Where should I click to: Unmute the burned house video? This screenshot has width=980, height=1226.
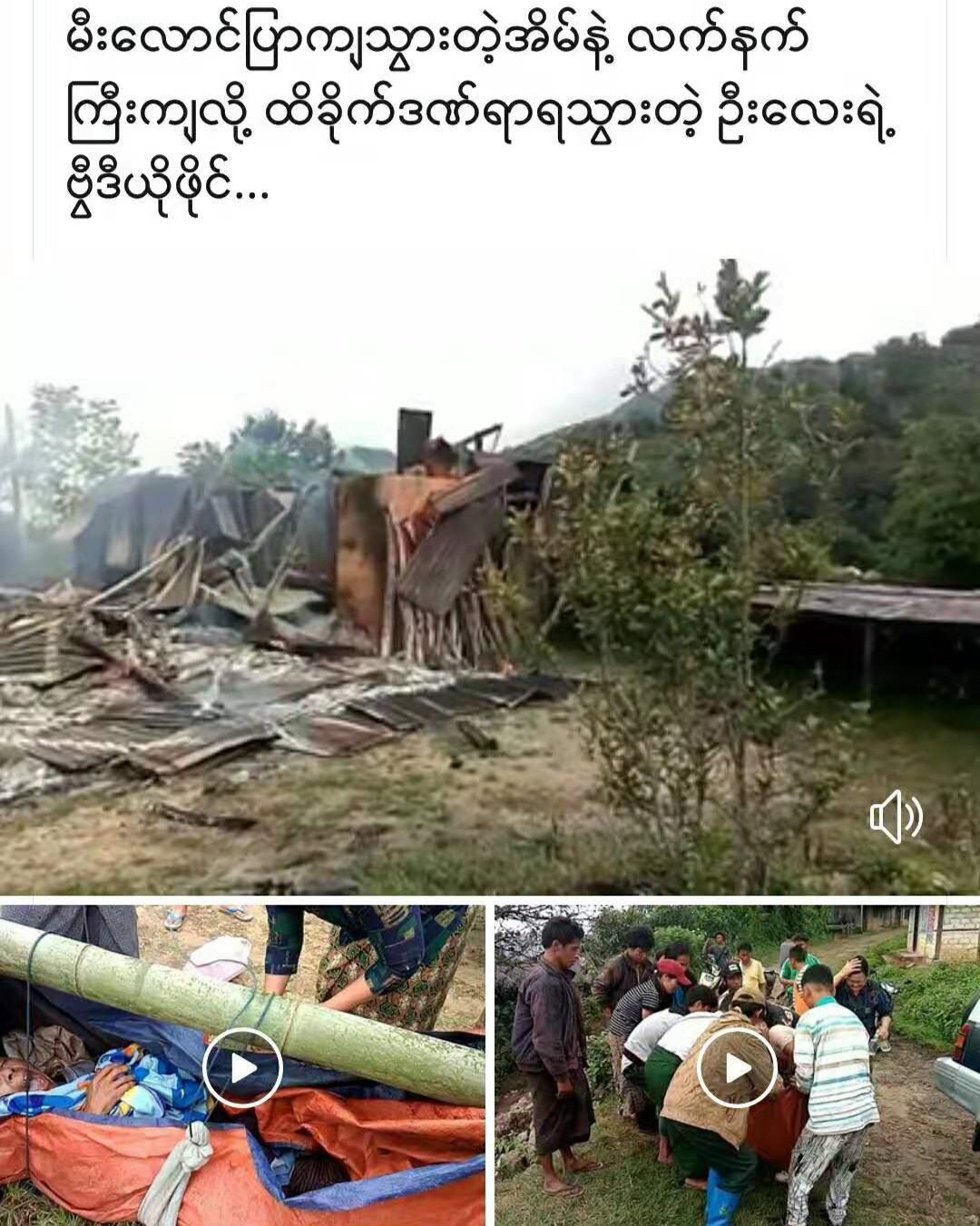click(896, 817)
